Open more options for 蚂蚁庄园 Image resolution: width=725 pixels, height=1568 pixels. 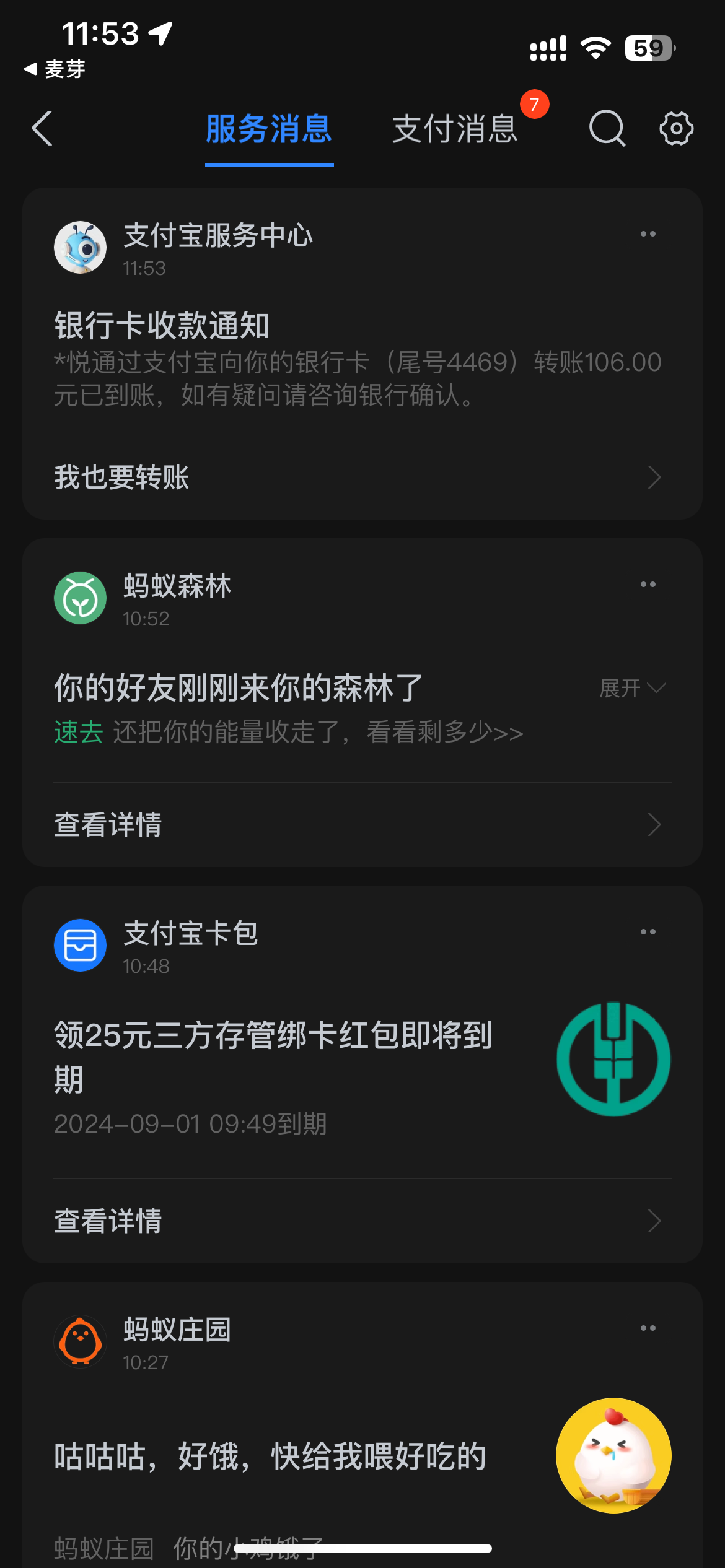(648, 1328)
